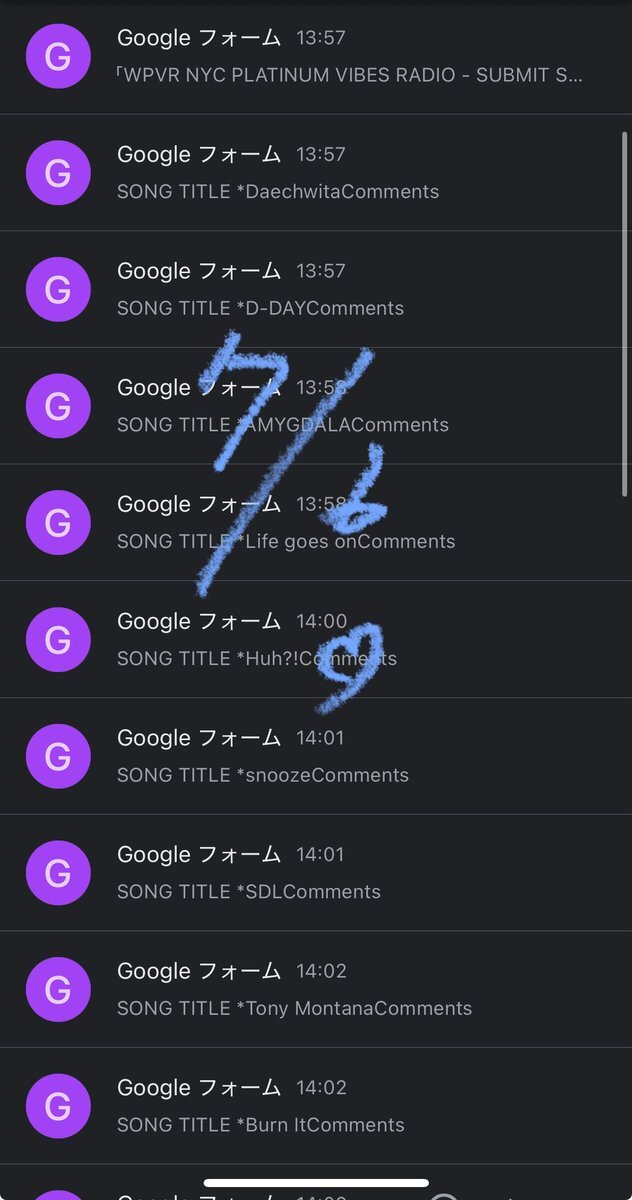Open the Burn It email
632x1200 pixels.
point(316,1106)
